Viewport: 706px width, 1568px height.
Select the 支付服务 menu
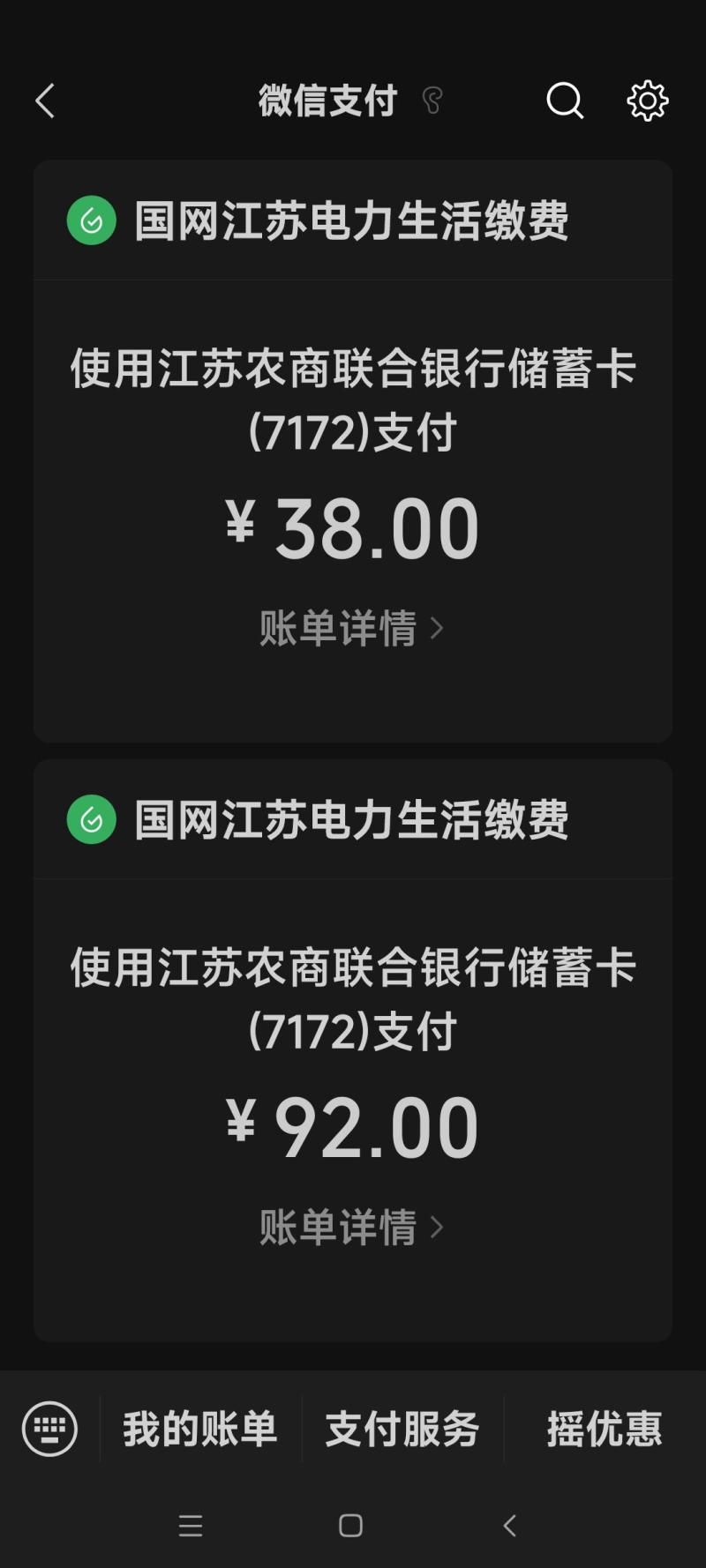402,1429
